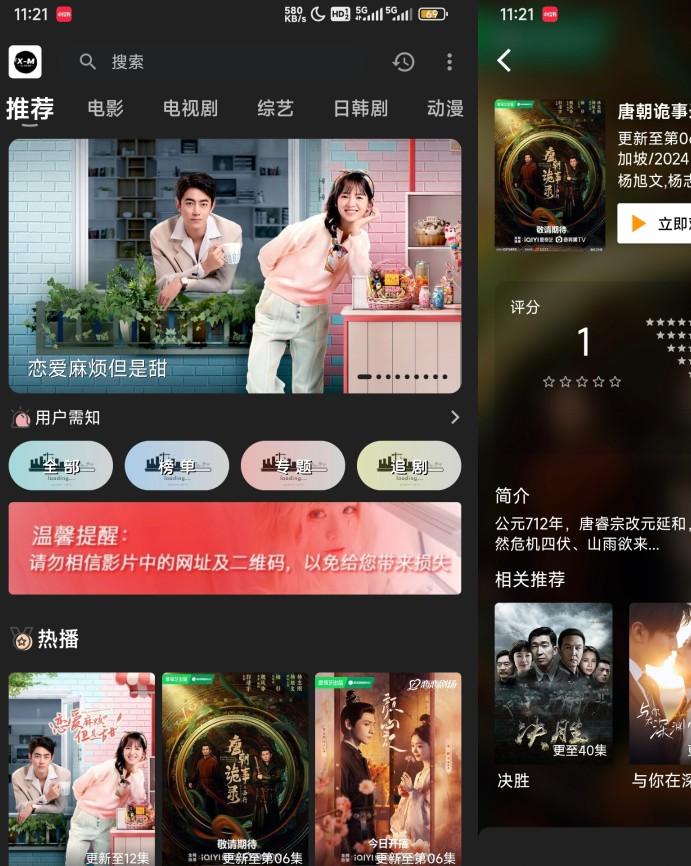Expand the 用户需知 row

(x=454, y=417)
